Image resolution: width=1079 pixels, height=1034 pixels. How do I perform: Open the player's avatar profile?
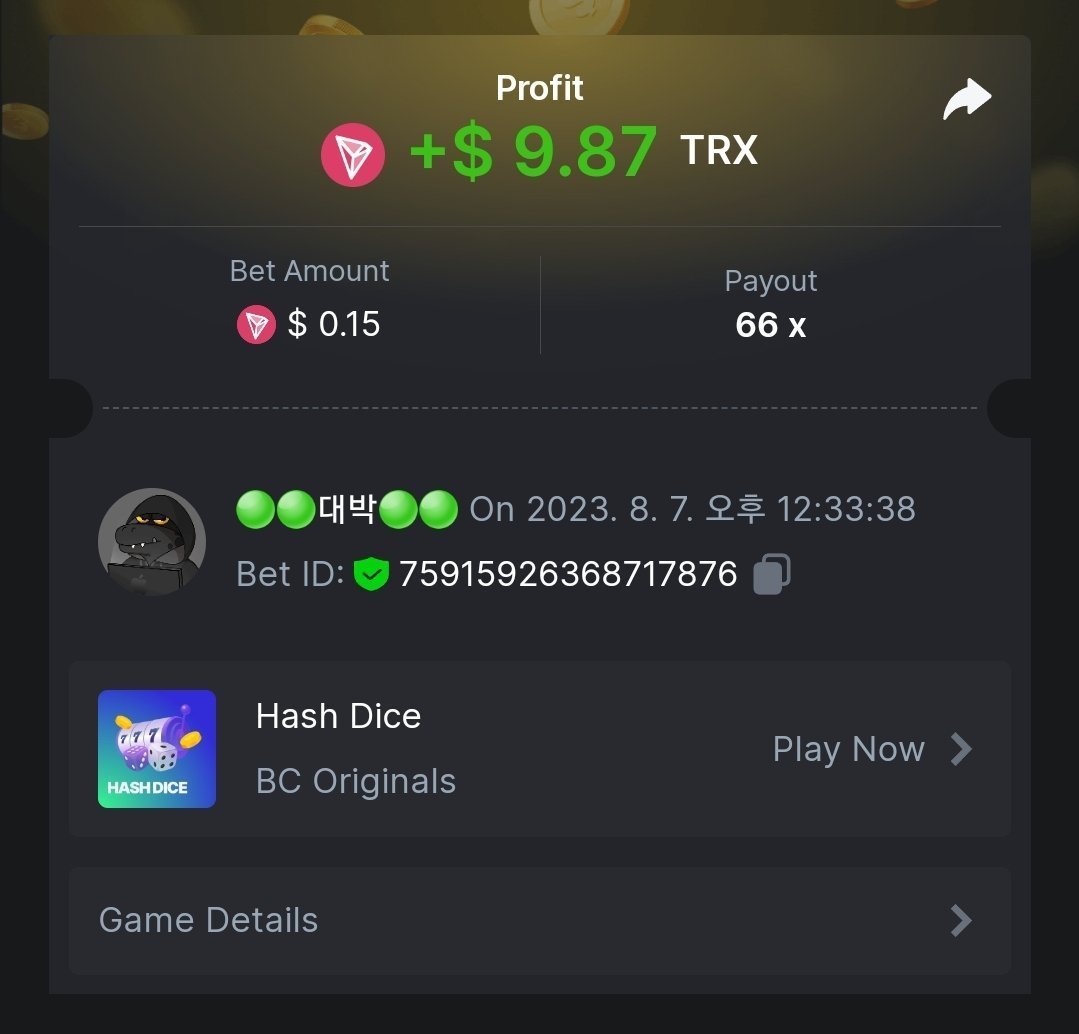click(152, 542)
